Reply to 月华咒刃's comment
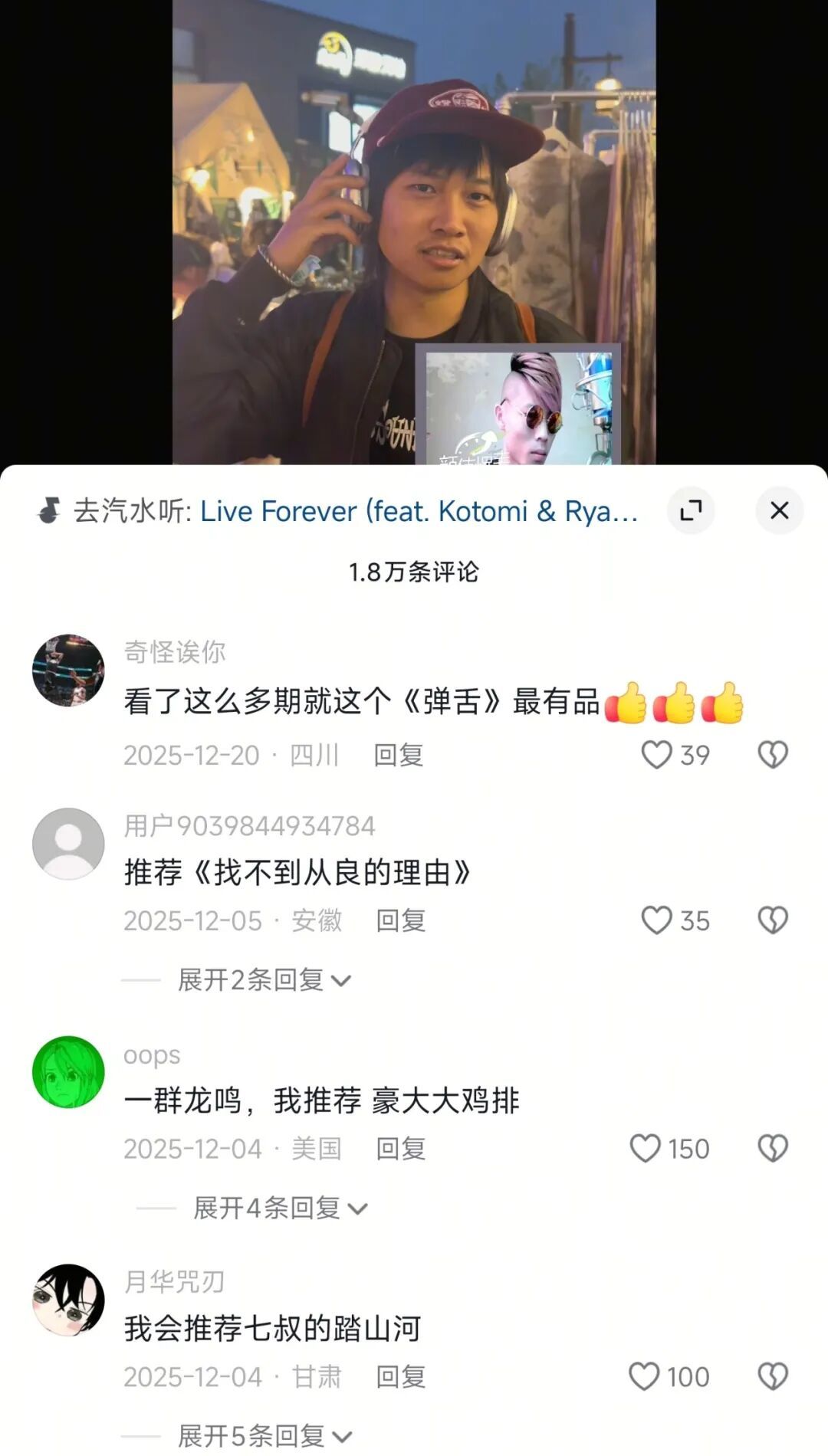This screenshot has height=1456, width=828. (x=400, y=1376)
